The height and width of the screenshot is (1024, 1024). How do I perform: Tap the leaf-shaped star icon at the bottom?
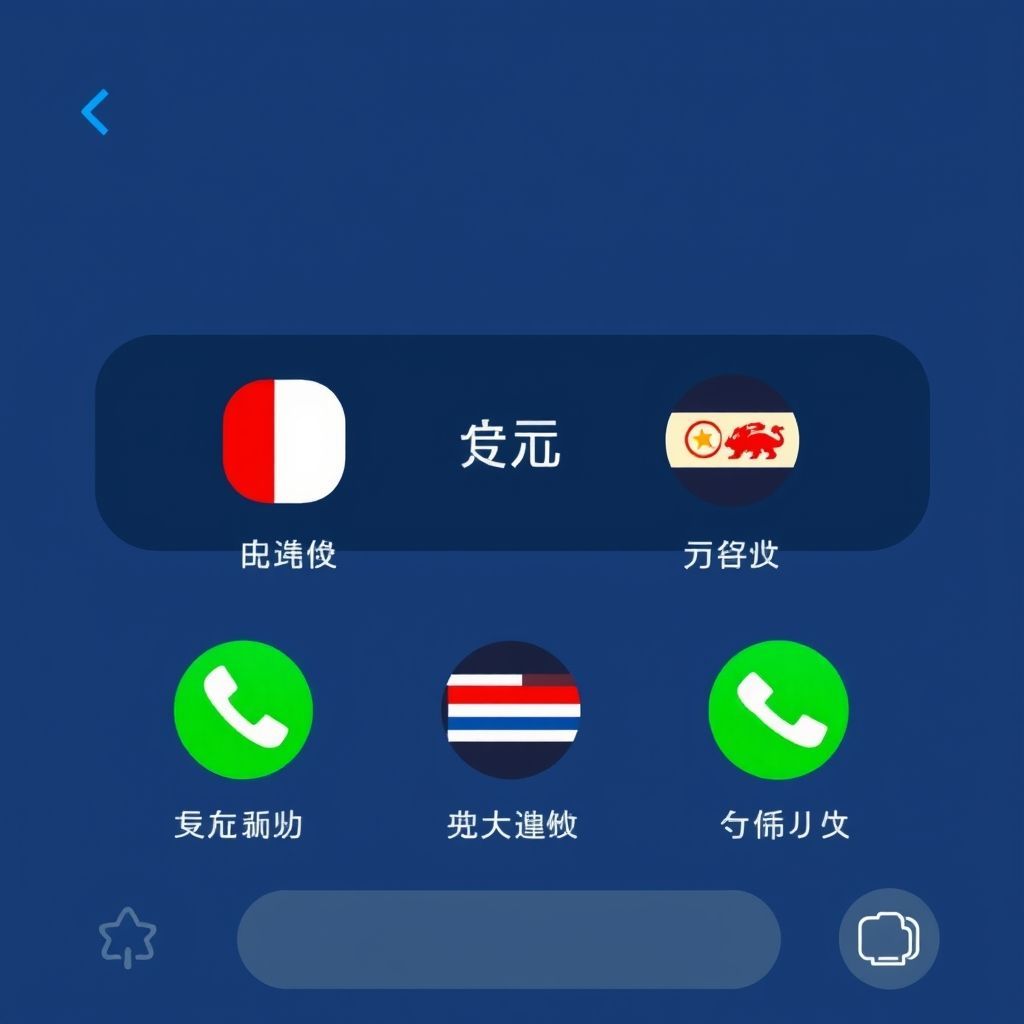128,938
